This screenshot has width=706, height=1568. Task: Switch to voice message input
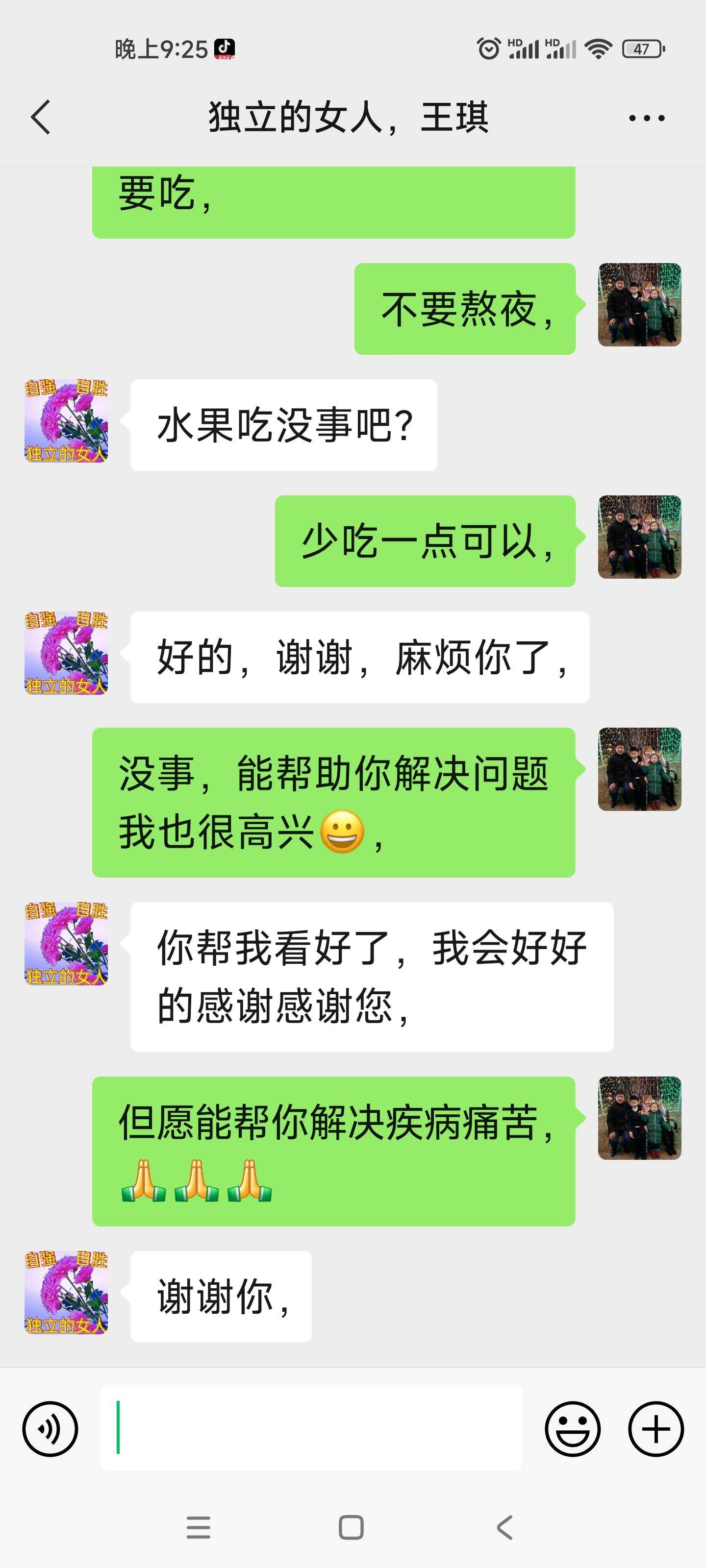tap(50, 1429)
